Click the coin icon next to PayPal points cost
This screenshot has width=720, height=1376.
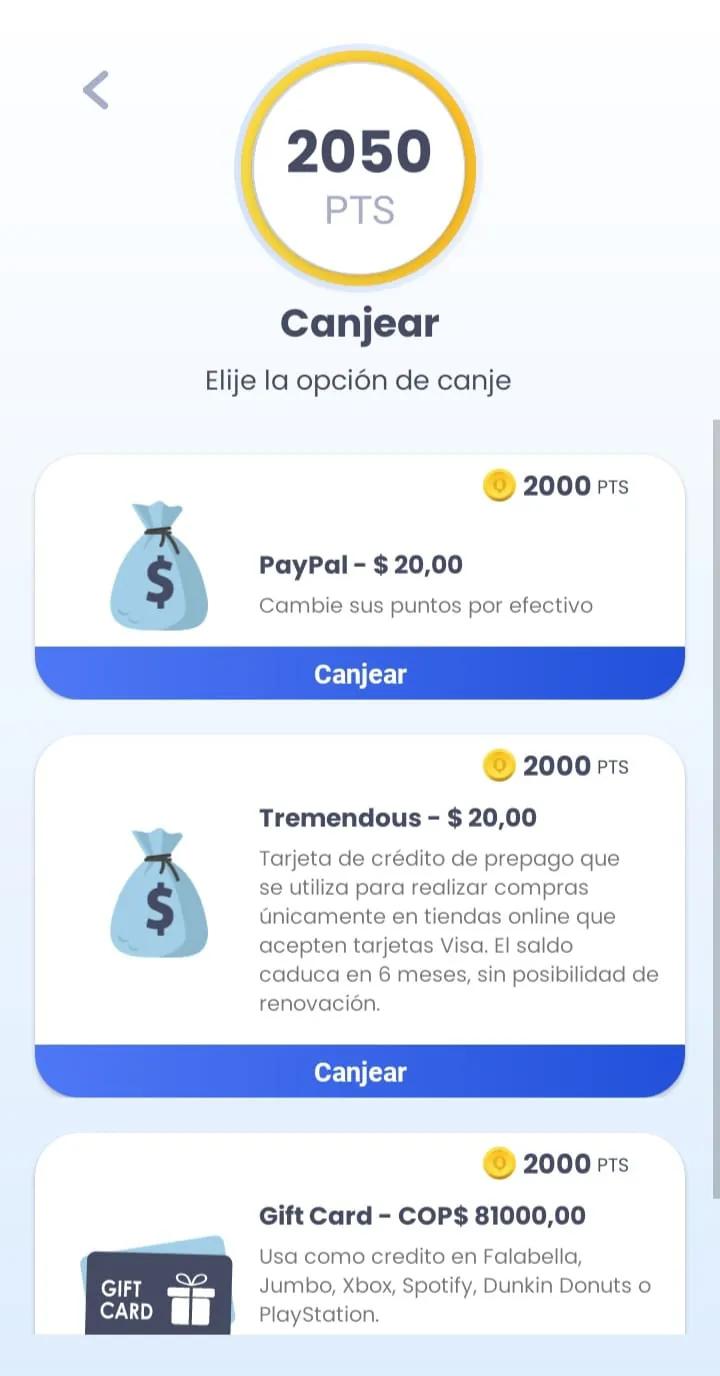500,486
